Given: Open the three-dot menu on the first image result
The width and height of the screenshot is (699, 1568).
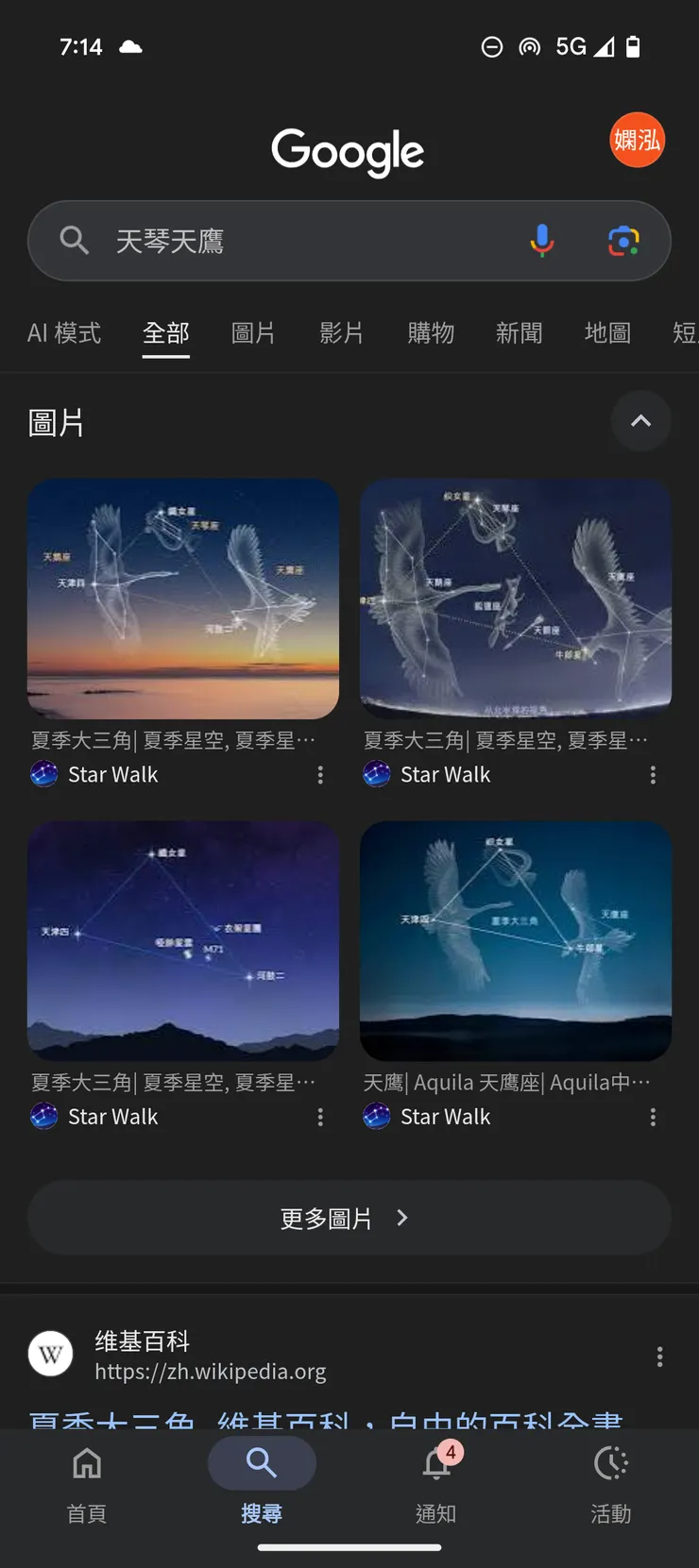Looking at the screenshot, I should (320, 774).
